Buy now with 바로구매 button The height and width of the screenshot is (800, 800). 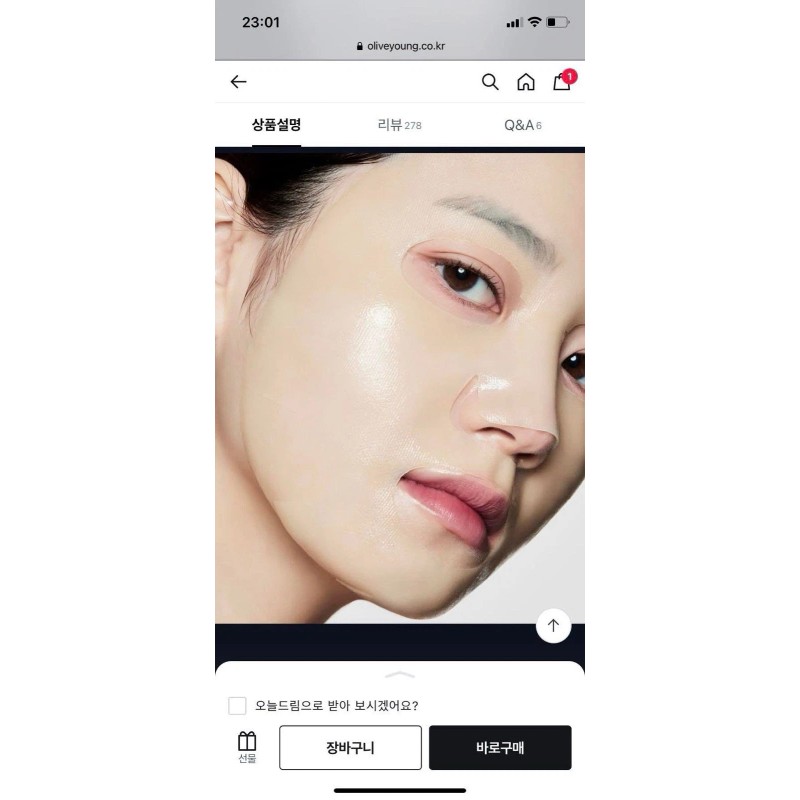(500, 747)
